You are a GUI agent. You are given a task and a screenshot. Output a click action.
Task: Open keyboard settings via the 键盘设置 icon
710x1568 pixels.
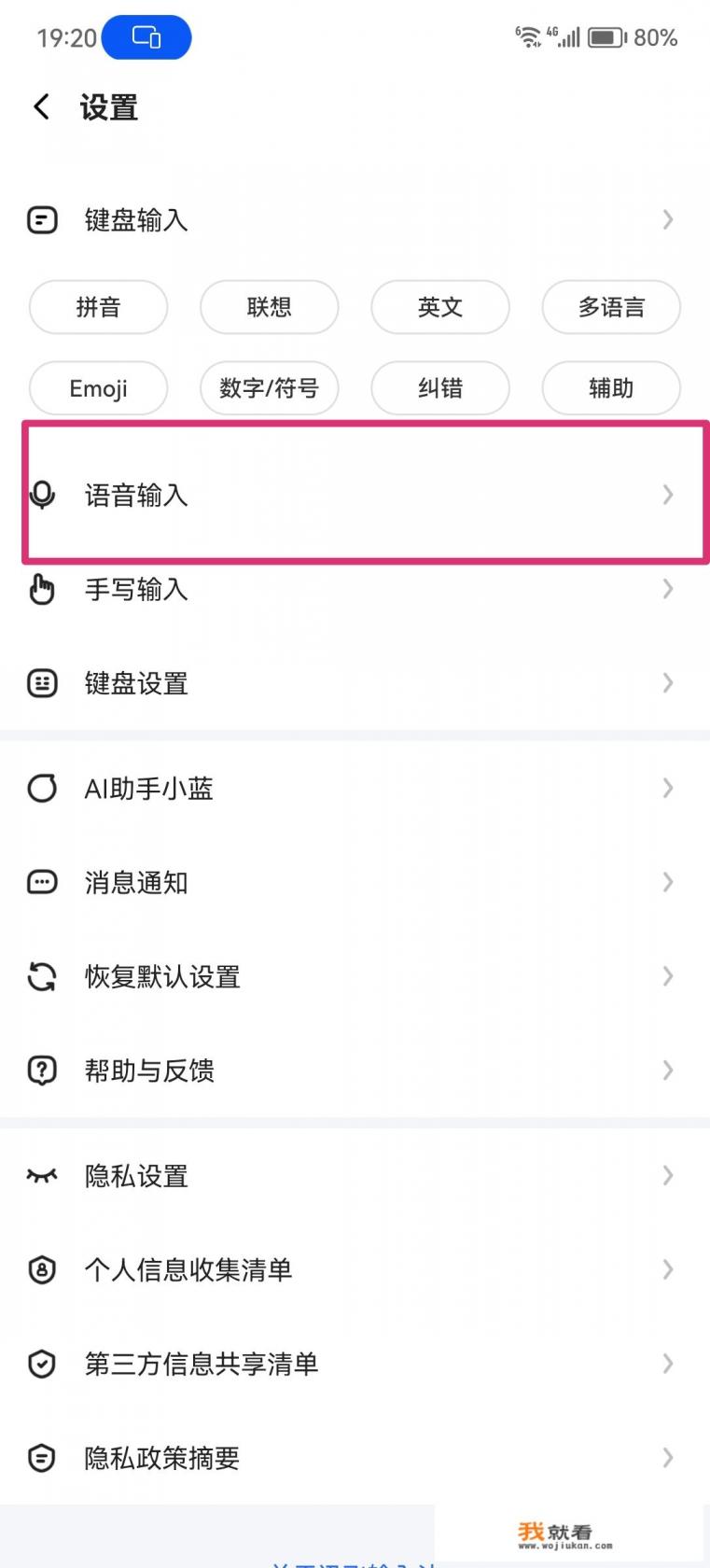(42, 683)
